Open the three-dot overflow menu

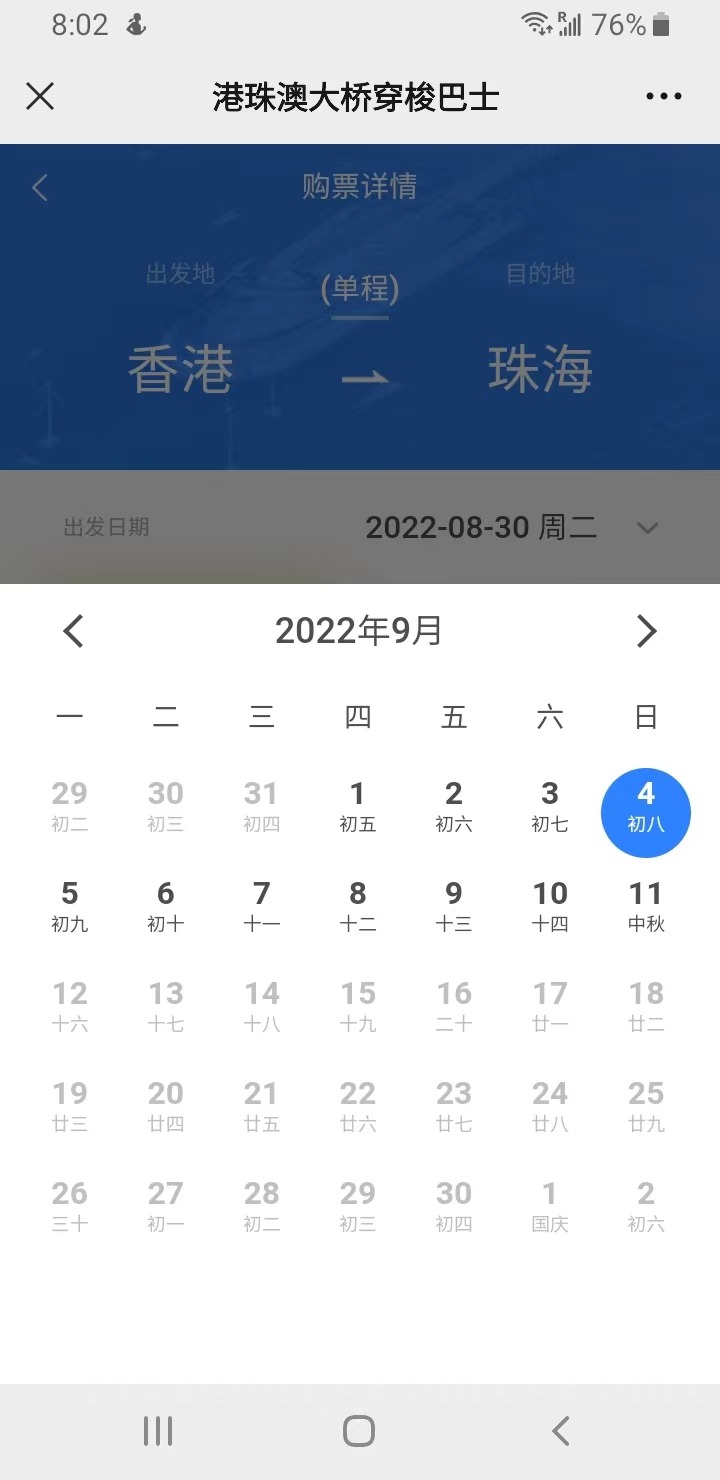pos(663,96)
